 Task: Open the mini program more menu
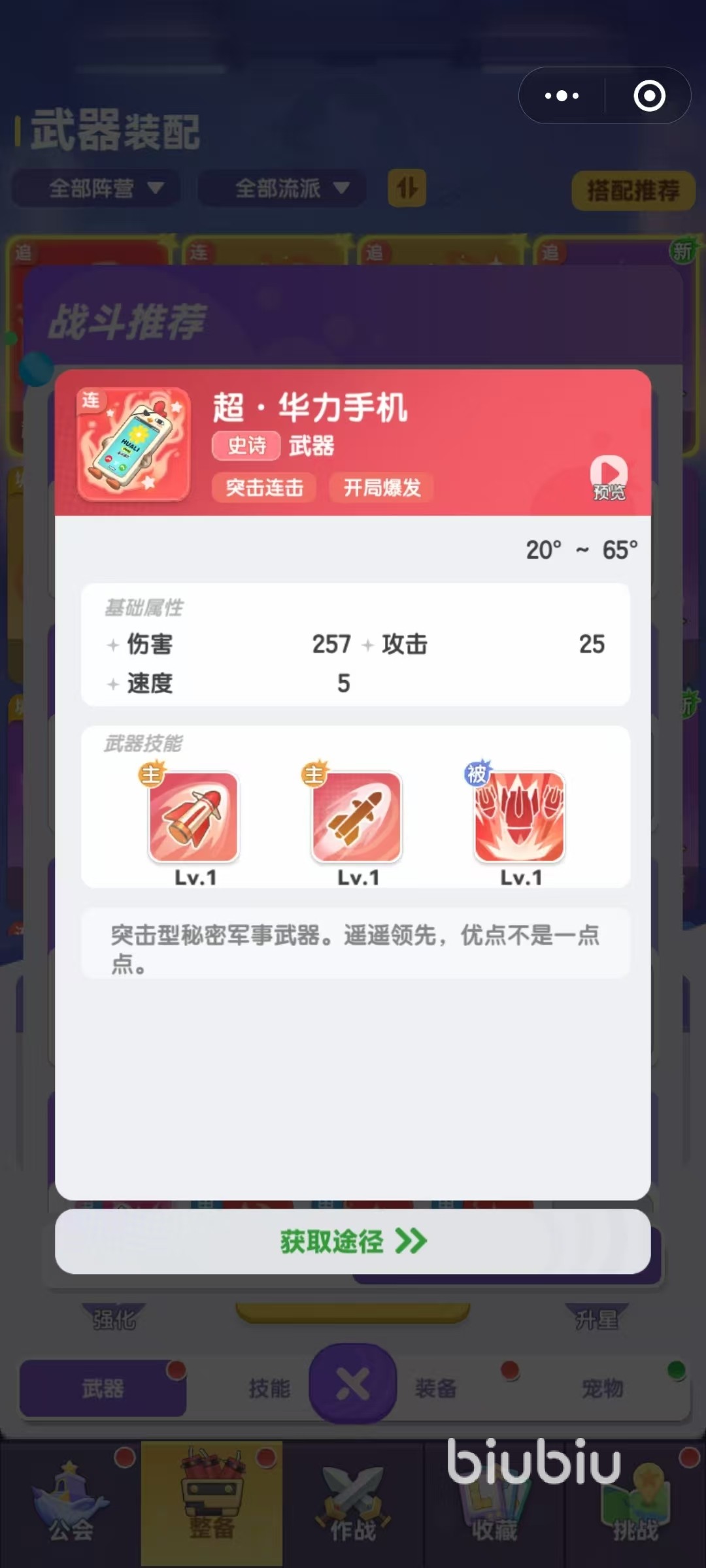pos(562,96)
